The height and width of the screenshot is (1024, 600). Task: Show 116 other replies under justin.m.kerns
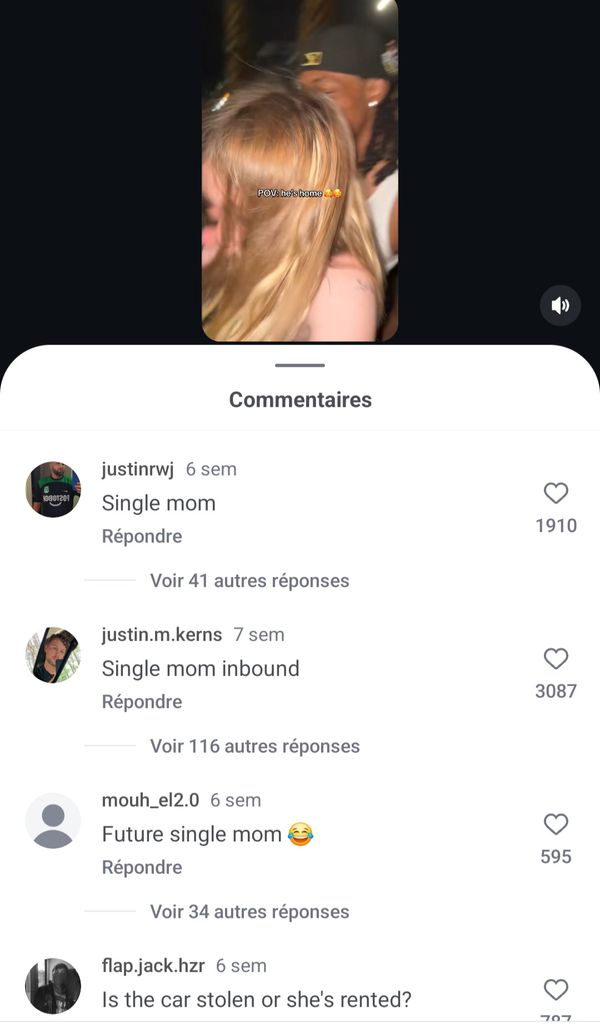point(254,746)
